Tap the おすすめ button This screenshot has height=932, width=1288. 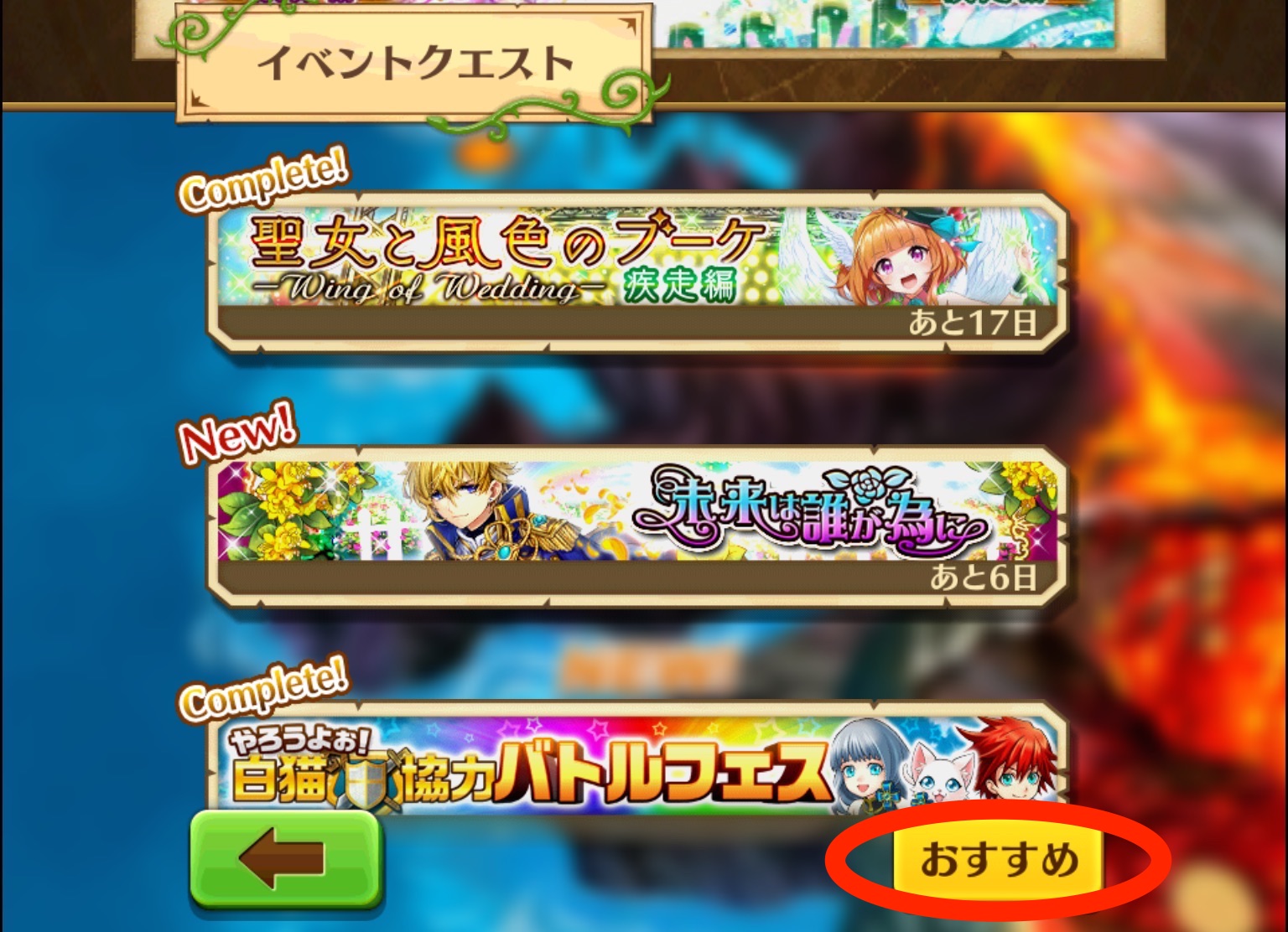point(998,860)
